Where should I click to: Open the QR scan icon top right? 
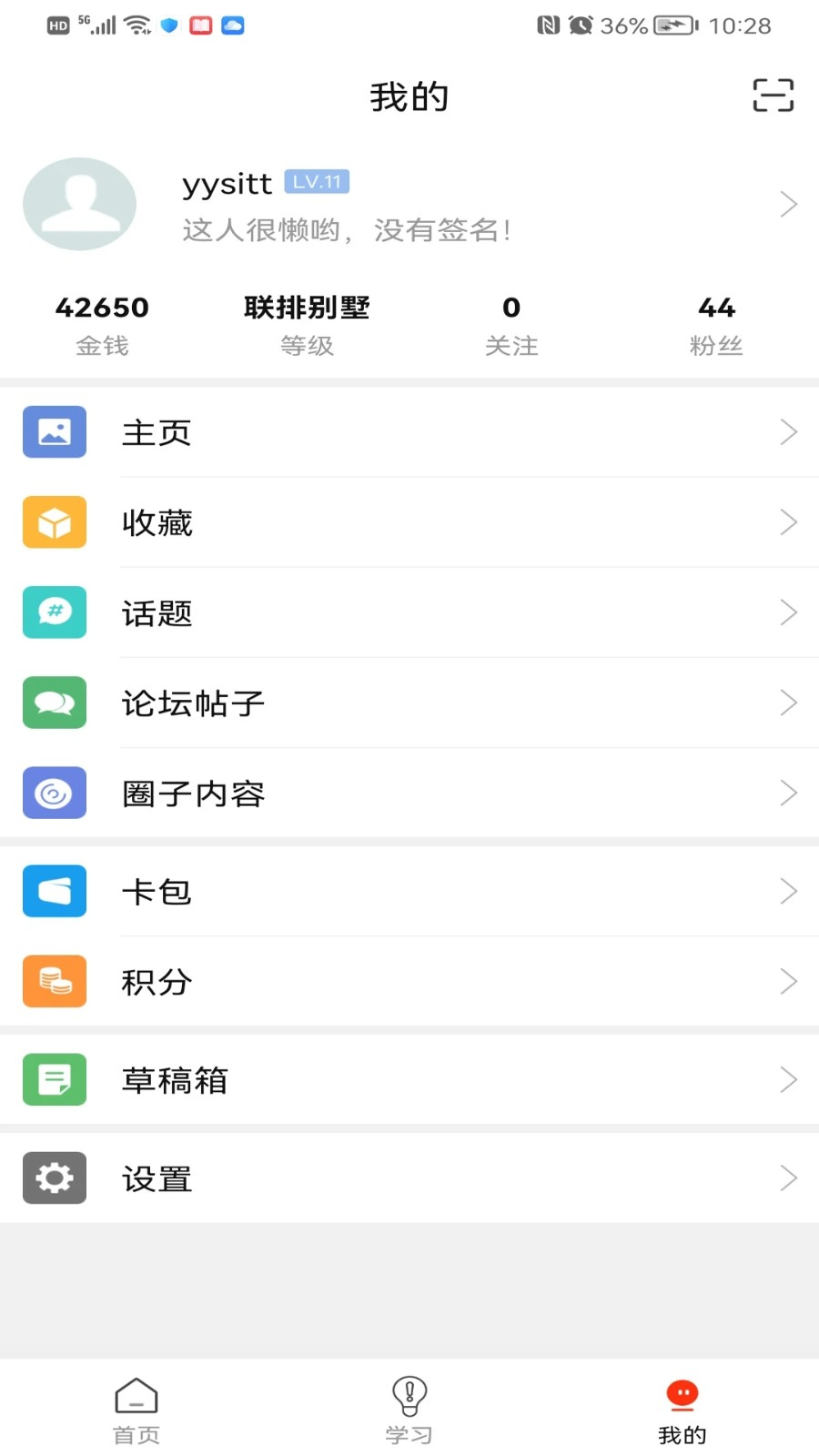(773, 96)
